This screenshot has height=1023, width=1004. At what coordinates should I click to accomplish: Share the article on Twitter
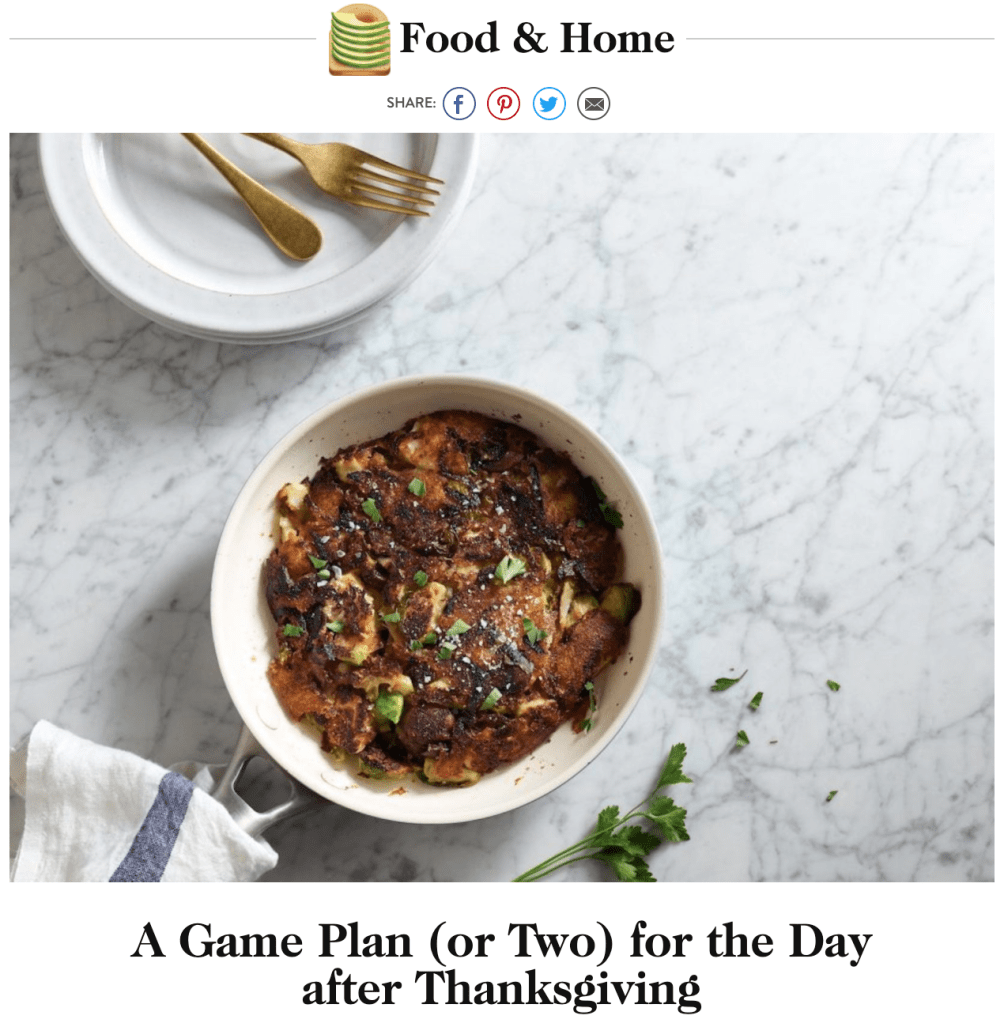(549, 103)
